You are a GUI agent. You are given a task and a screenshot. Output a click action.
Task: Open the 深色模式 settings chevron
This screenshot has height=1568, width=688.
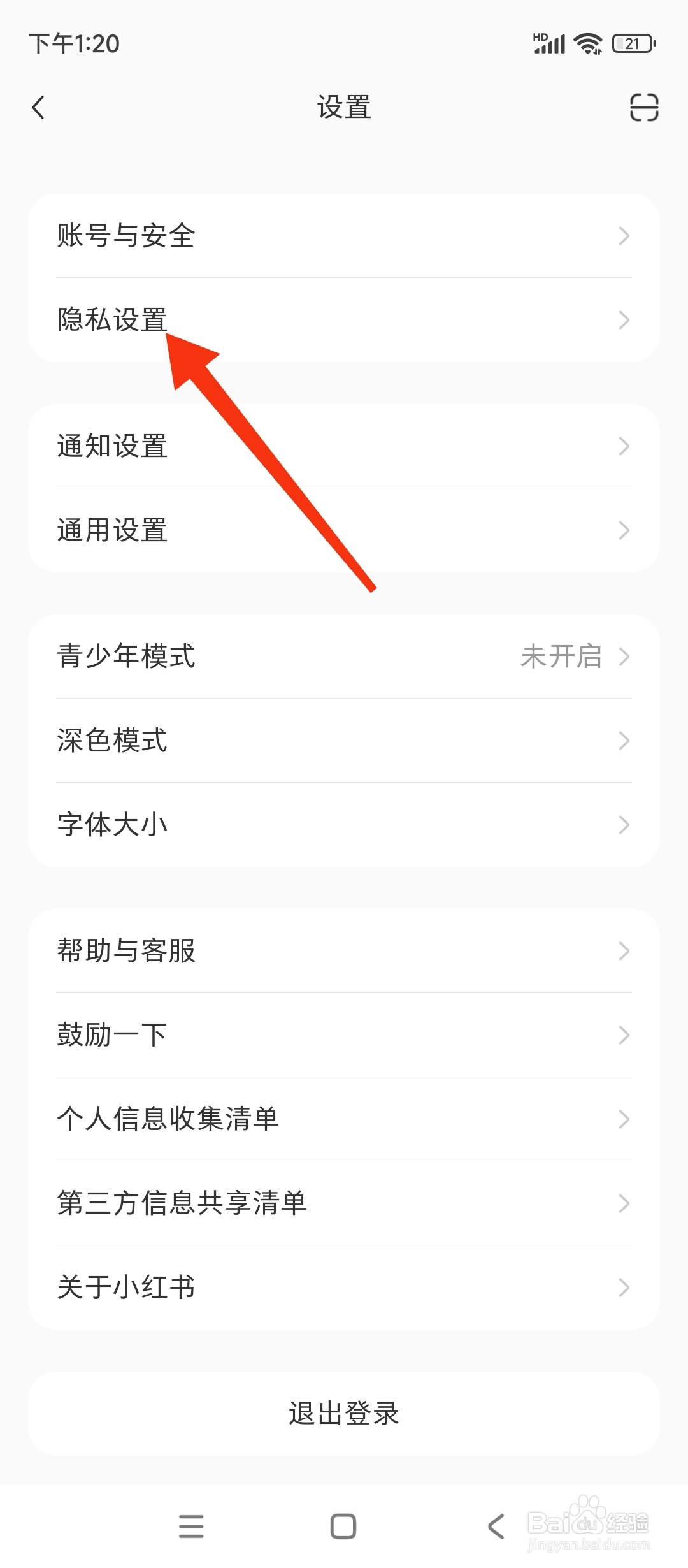[x=624, y=741]
